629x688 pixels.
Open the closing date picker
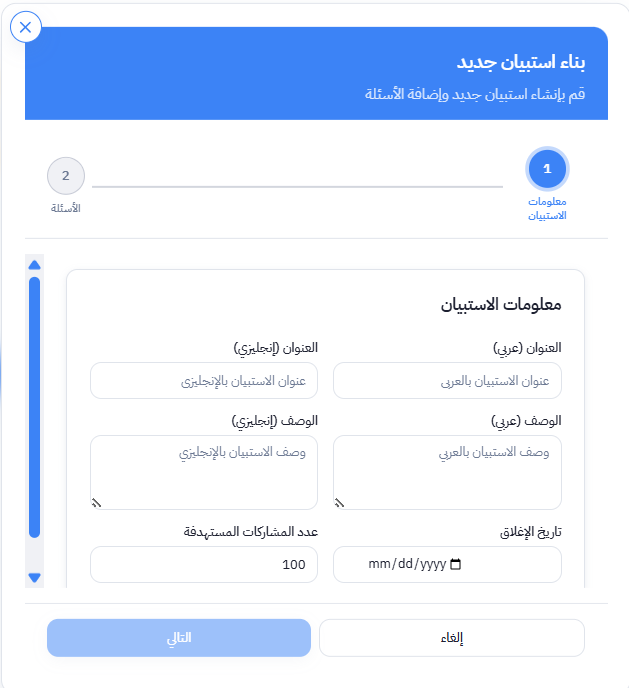(x=456, y=564)
